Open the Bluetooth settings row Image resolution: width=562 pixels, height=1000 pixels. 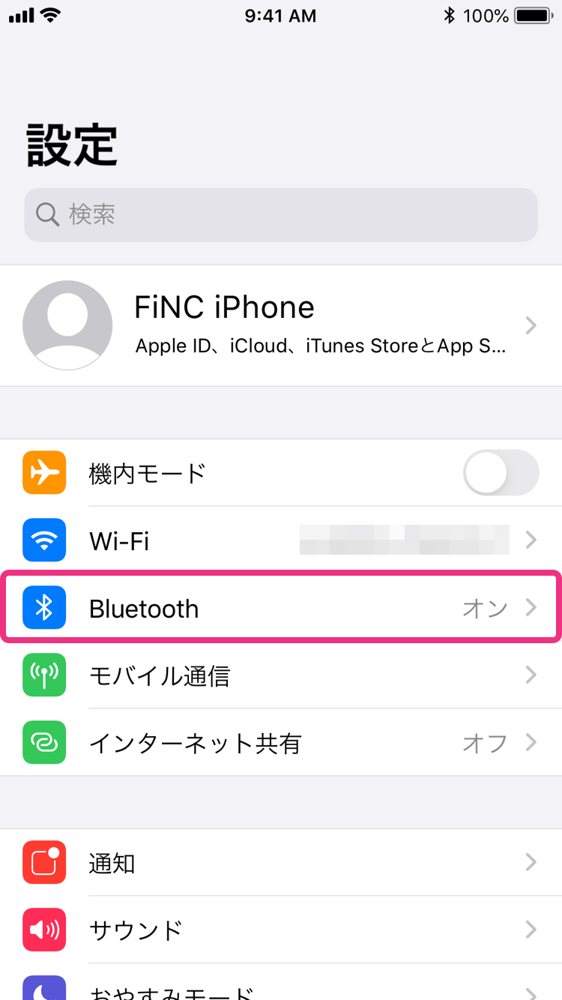[281, 608]
